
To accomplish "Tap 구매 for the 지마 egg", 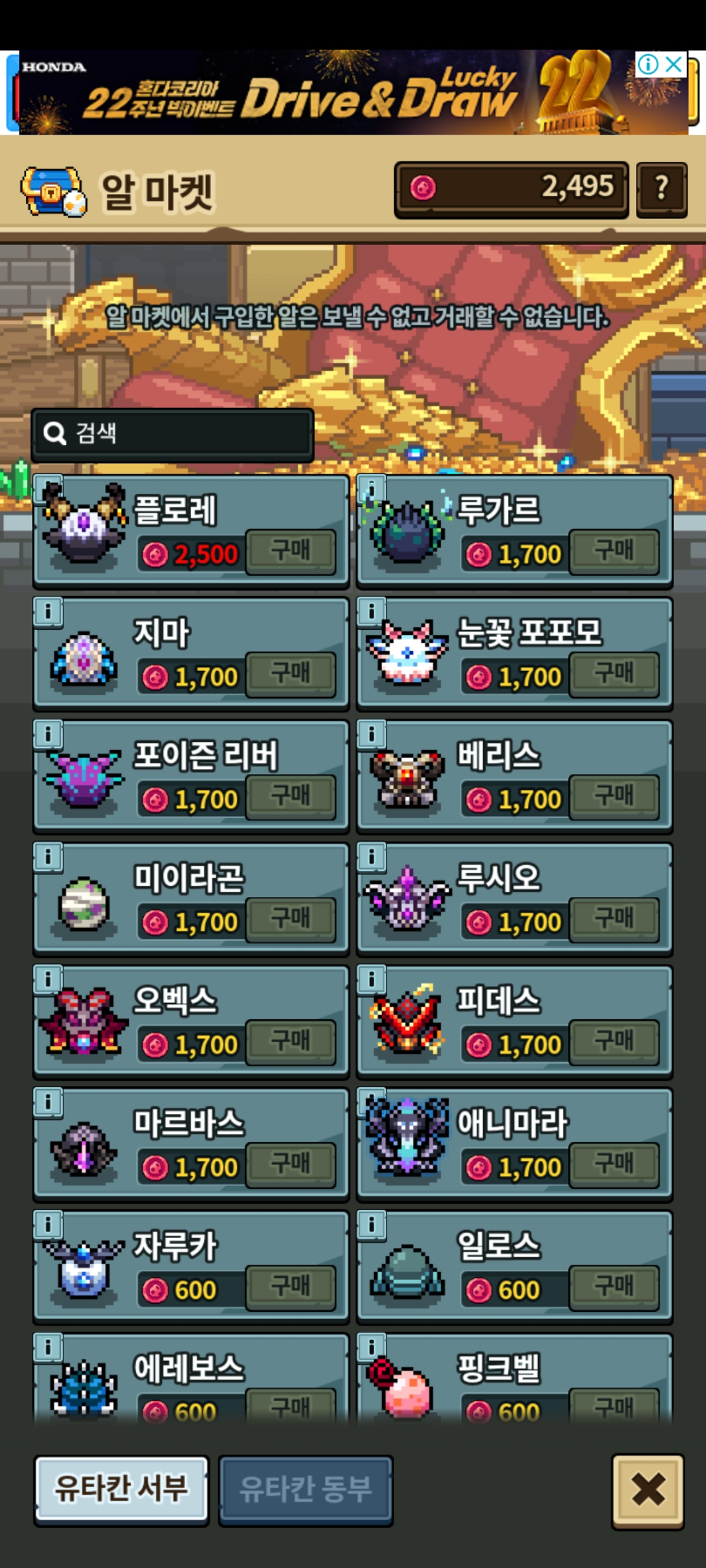I will pos(291,674).
